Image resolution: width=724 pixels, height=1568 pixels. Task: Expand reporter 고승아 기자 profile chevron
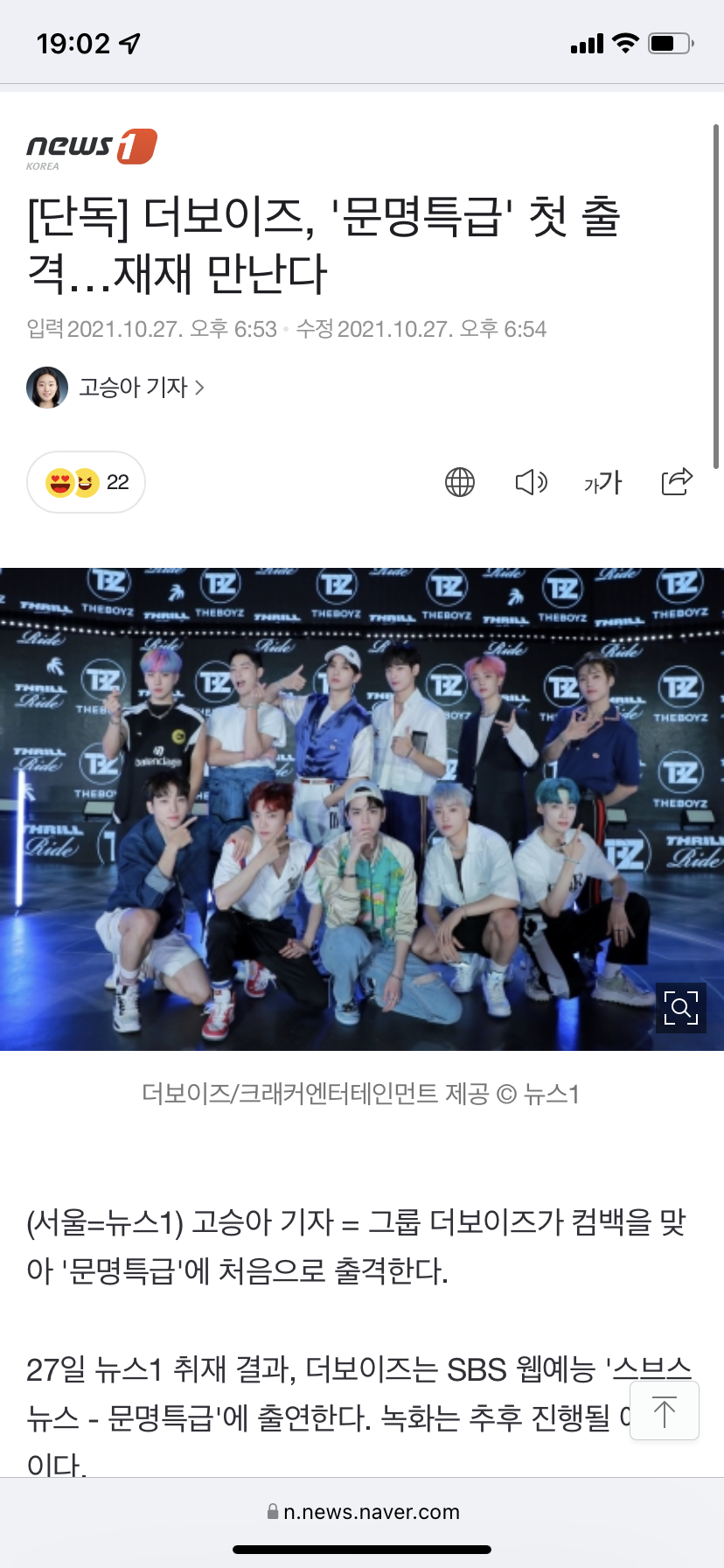click(x=198, y=388)
